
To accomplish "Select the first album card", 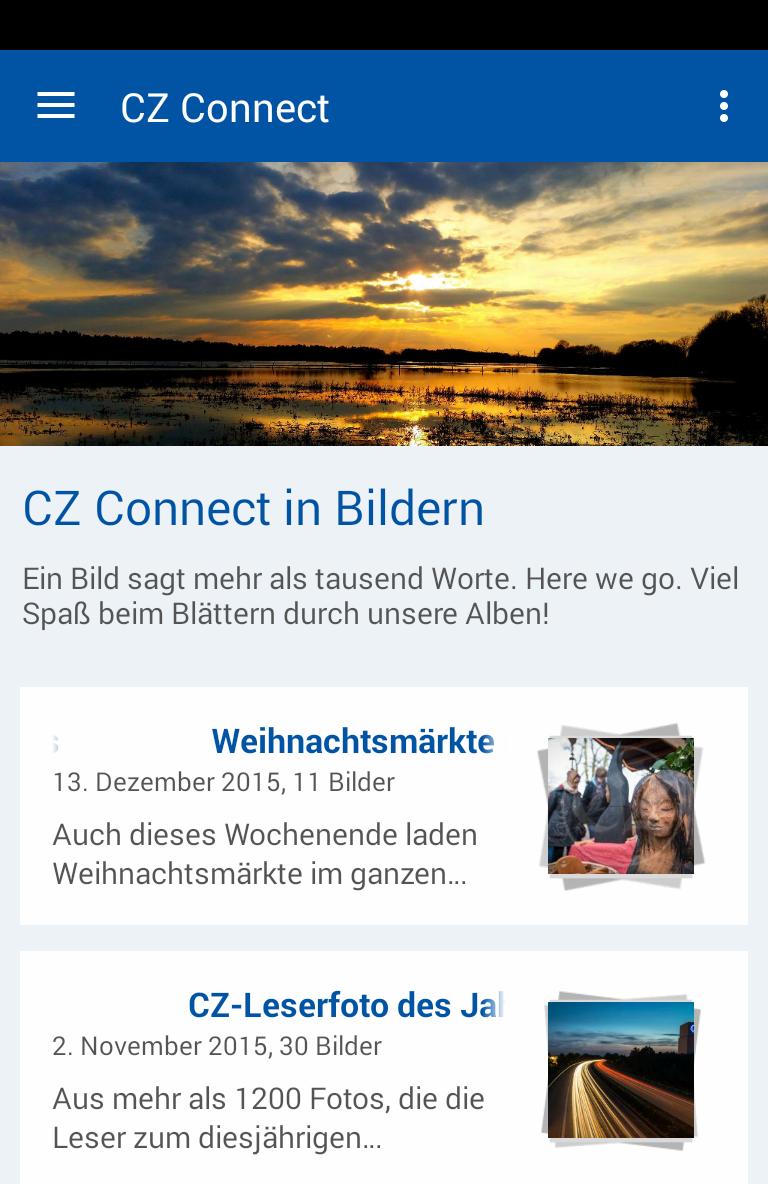I will [384, 805].
